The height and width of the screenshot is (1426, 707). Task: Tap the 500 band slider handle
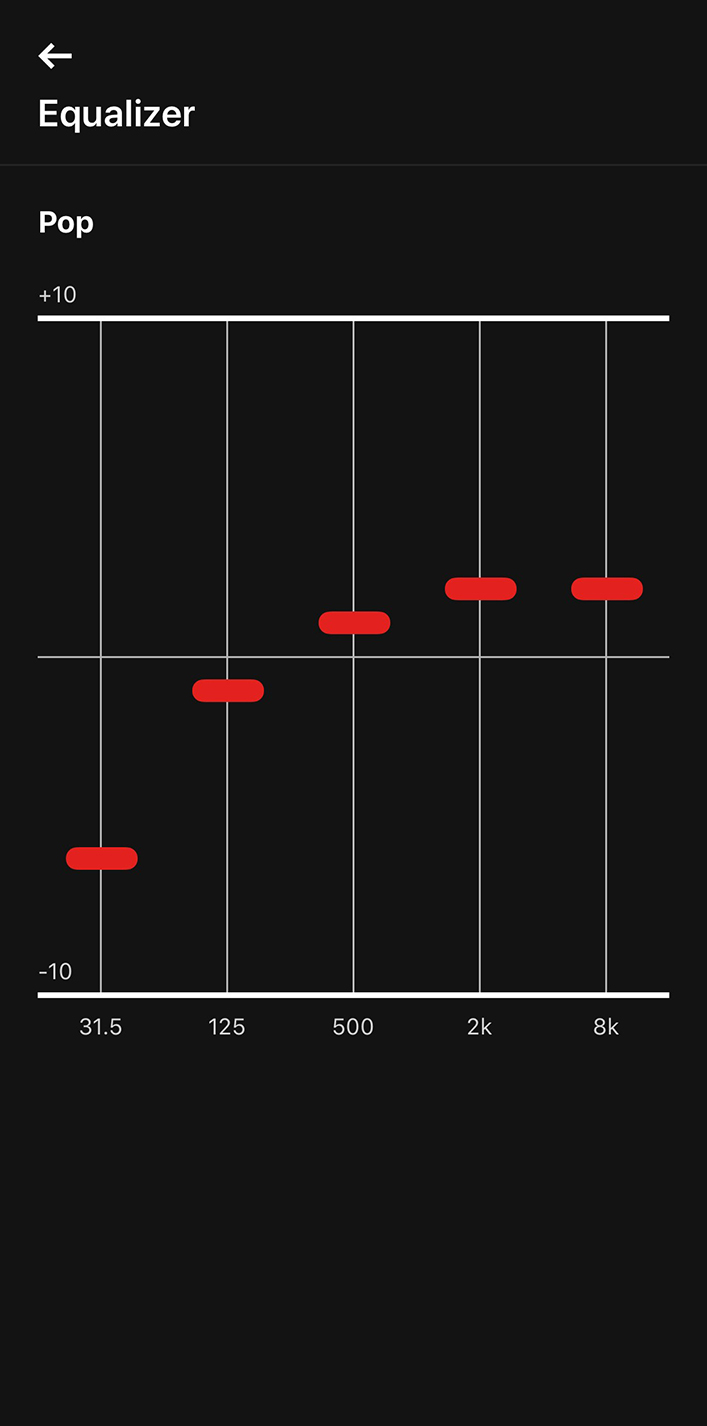point(354,622)
